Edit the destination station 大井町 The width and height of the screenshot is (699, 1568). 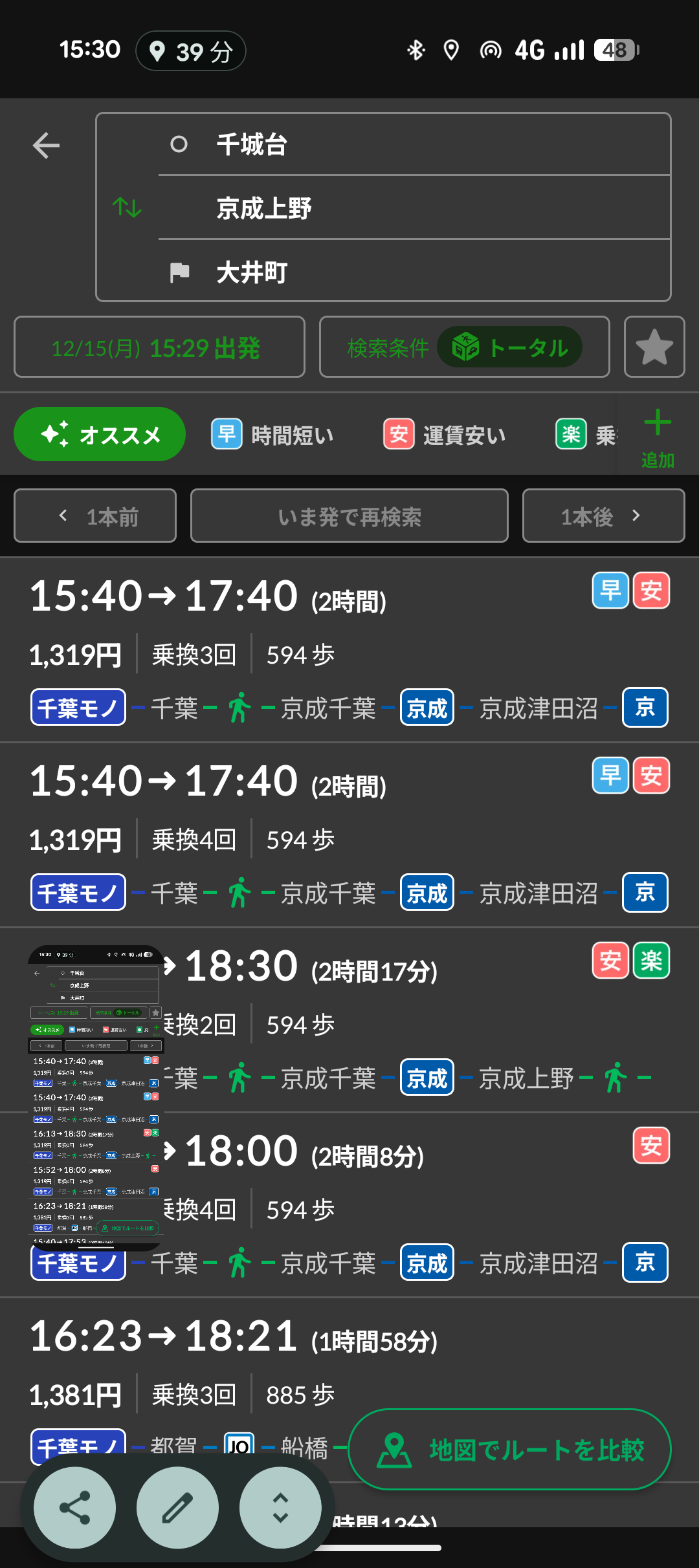[x=414, y=272]
